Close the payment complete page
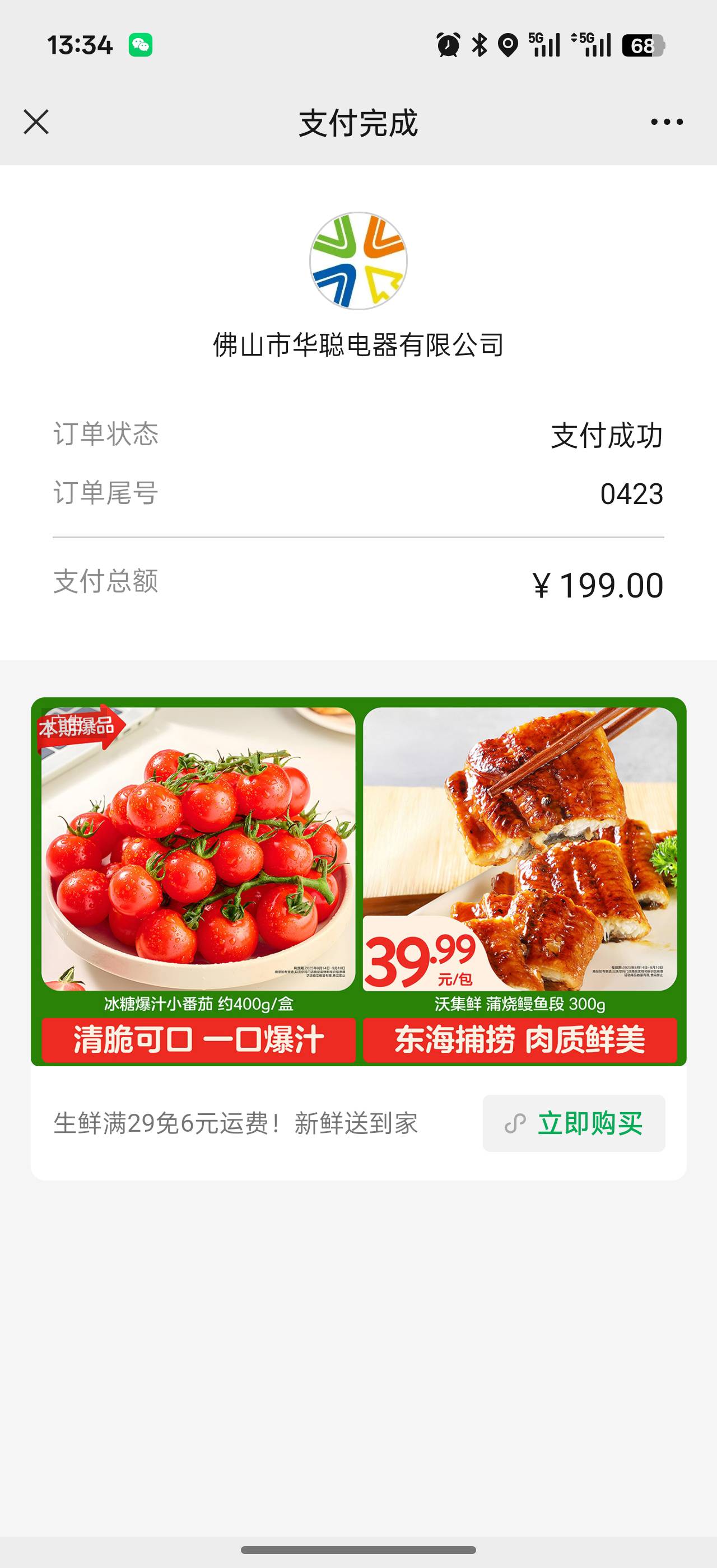Image resolution: width=717 pixels, height=1568 pixels. pos(36,122)
